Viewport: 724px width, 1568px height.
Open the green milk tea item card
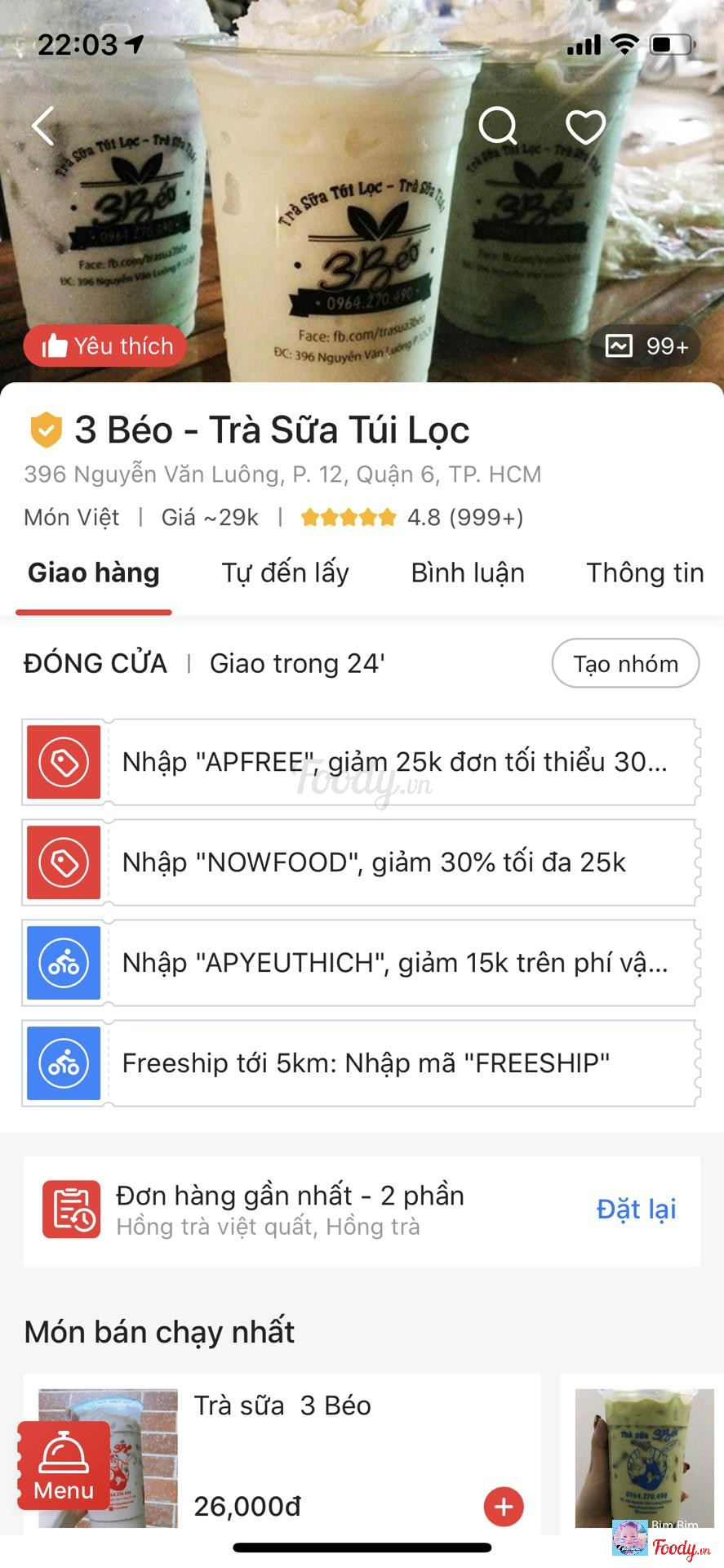click(644, 1458)
